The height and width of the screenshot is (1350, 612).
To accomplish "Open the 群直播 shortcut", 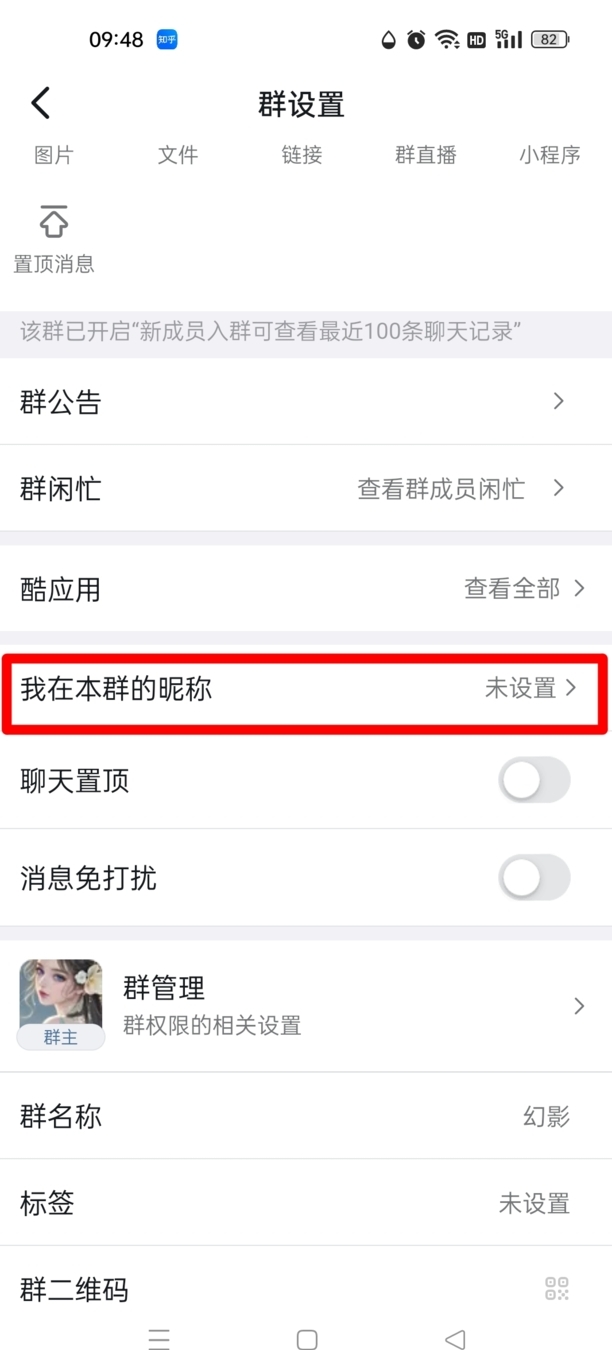I will [x=425, y=155].
